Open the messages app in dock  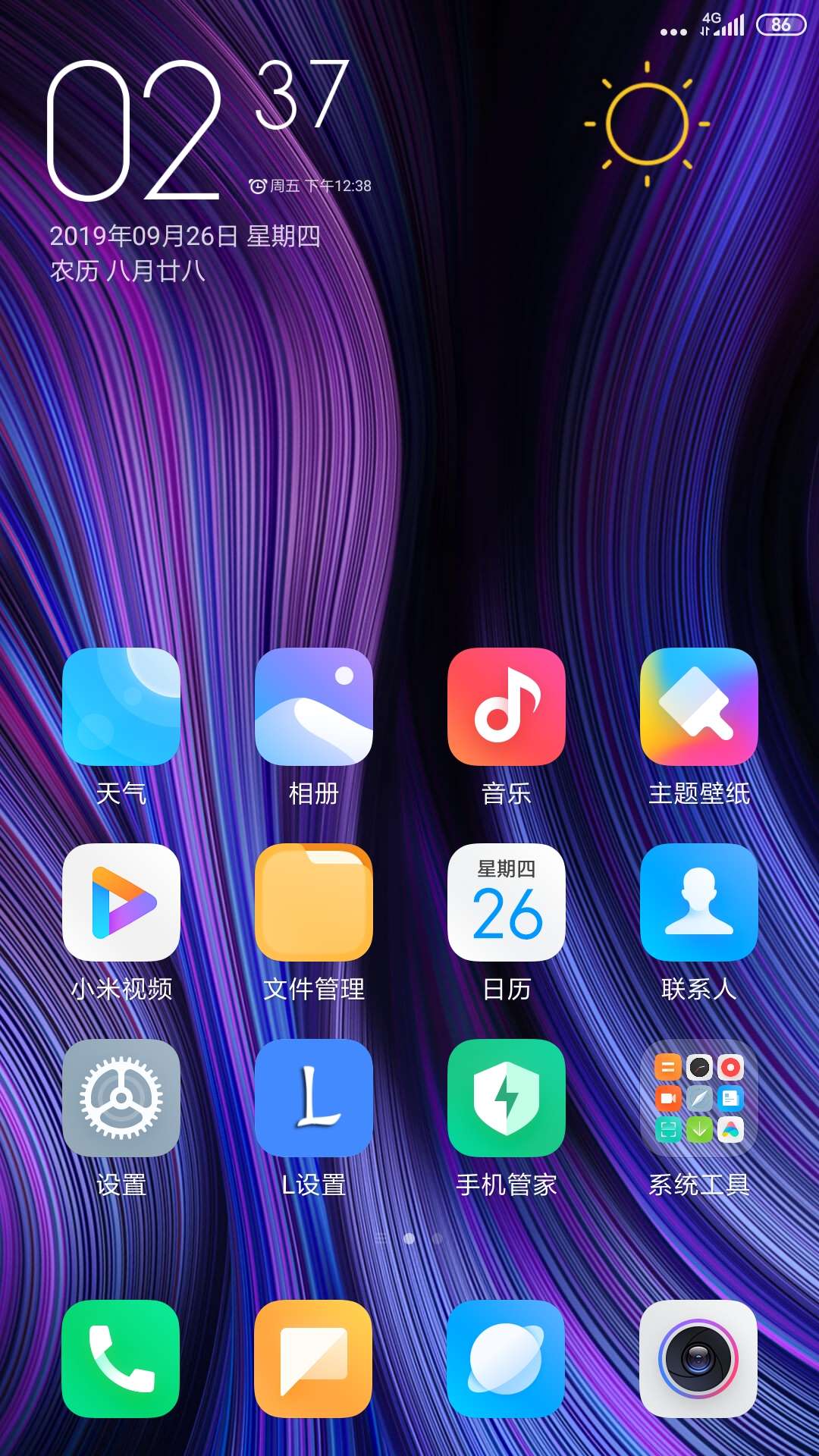313,1359
